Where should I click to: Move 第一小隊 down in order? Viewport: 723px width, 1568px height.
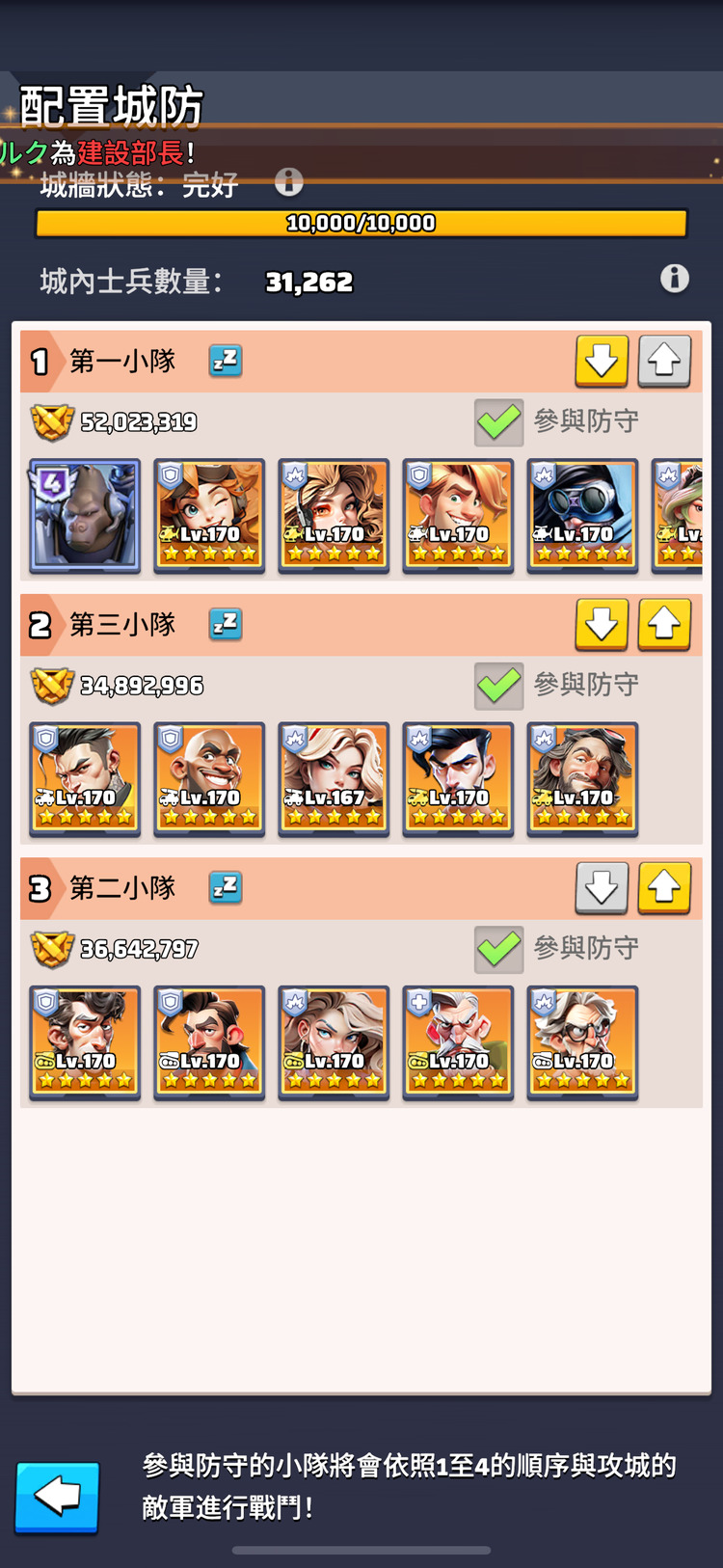(602, 361)
